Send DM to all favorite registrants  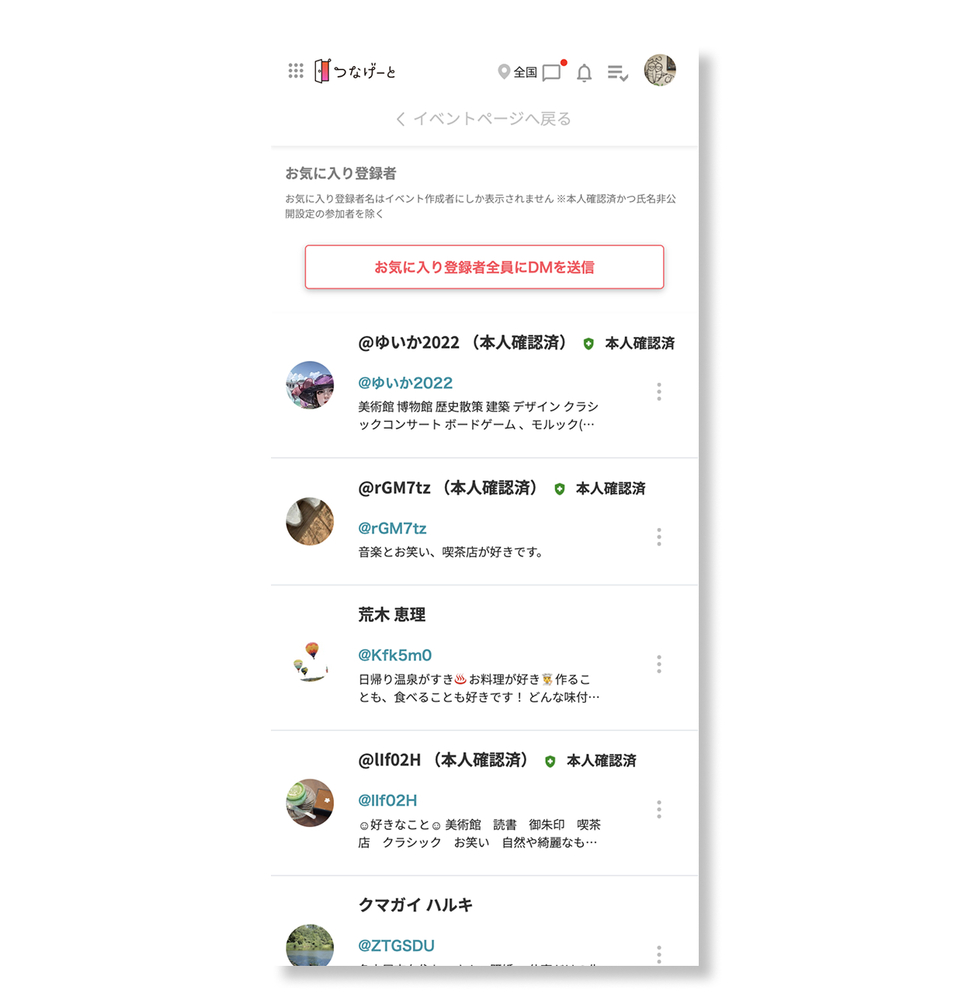click(484, 267)
